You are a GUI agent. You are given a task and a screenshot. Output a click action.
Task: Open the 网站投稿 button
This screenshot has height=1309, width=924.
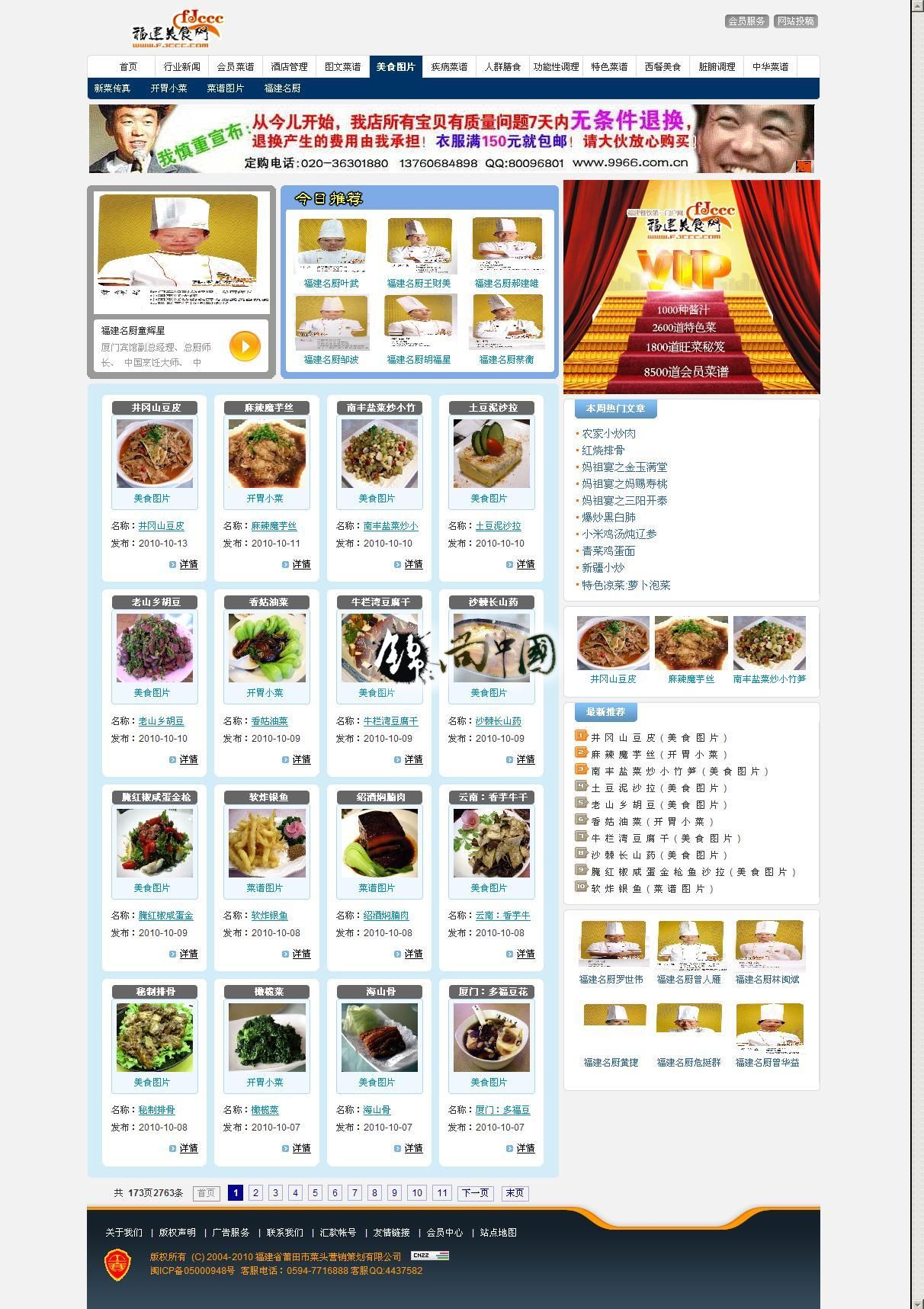coord(795,21)
